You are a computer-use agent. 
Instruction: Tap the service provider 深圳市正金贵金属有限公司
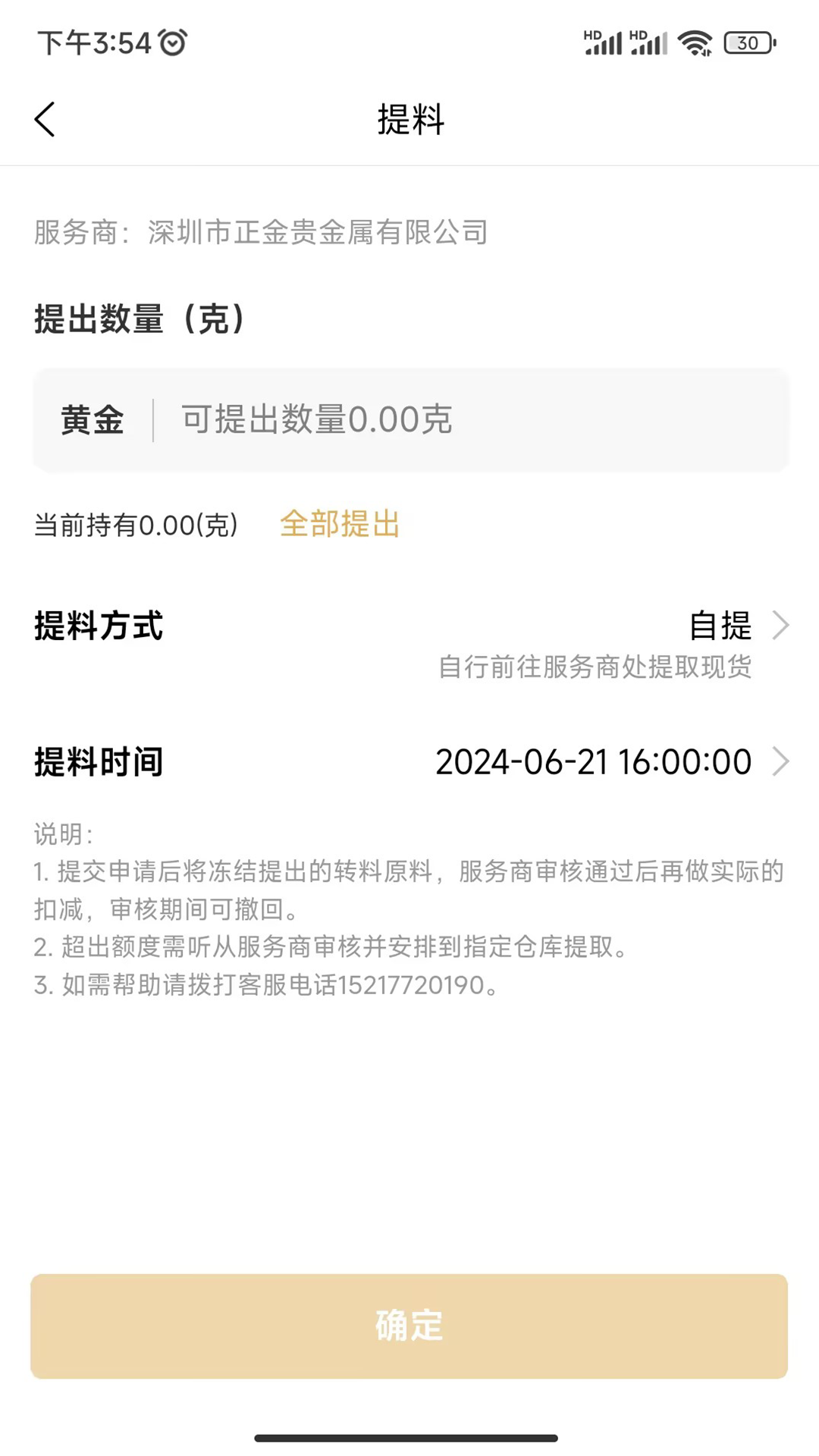[x=318, y=234]
